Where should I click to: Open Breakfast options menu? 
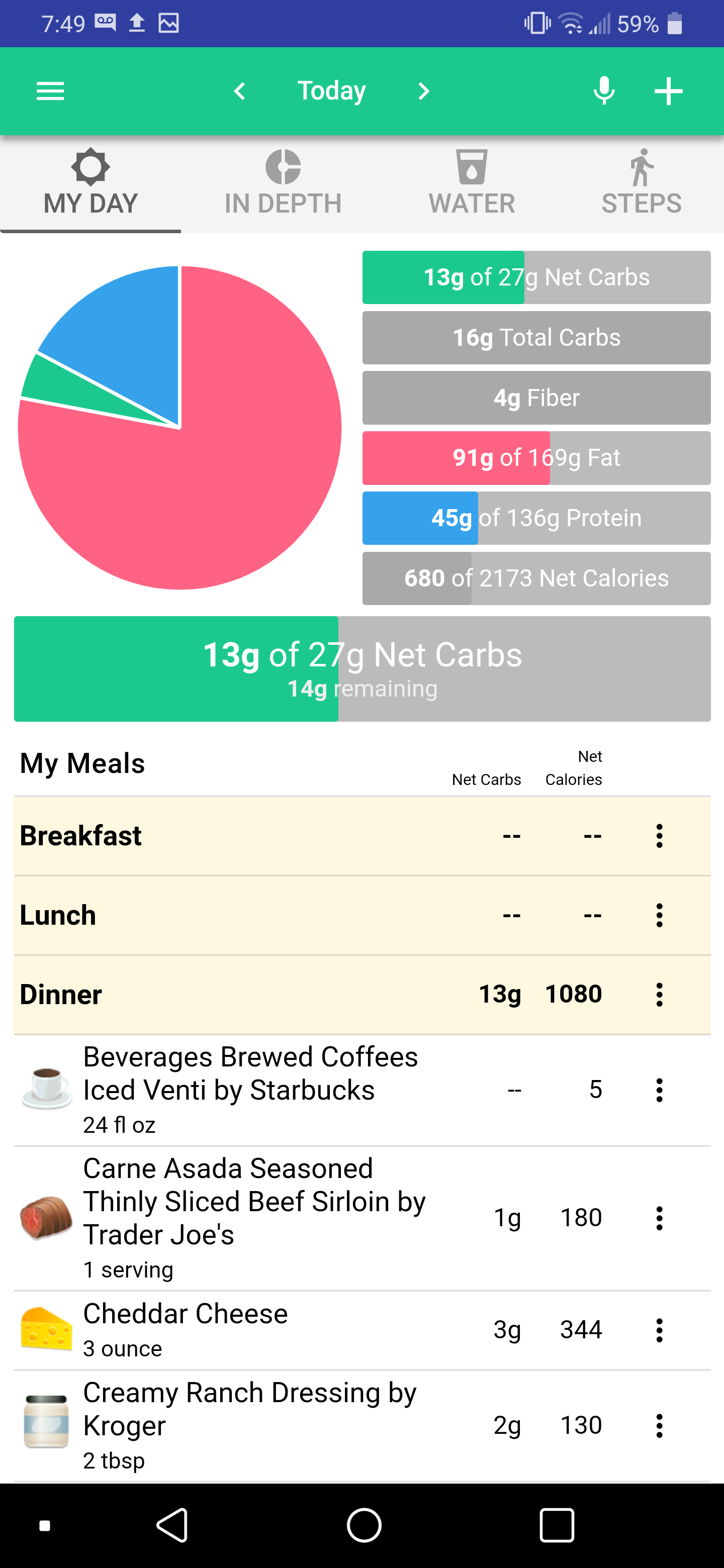tap(659, 836)
